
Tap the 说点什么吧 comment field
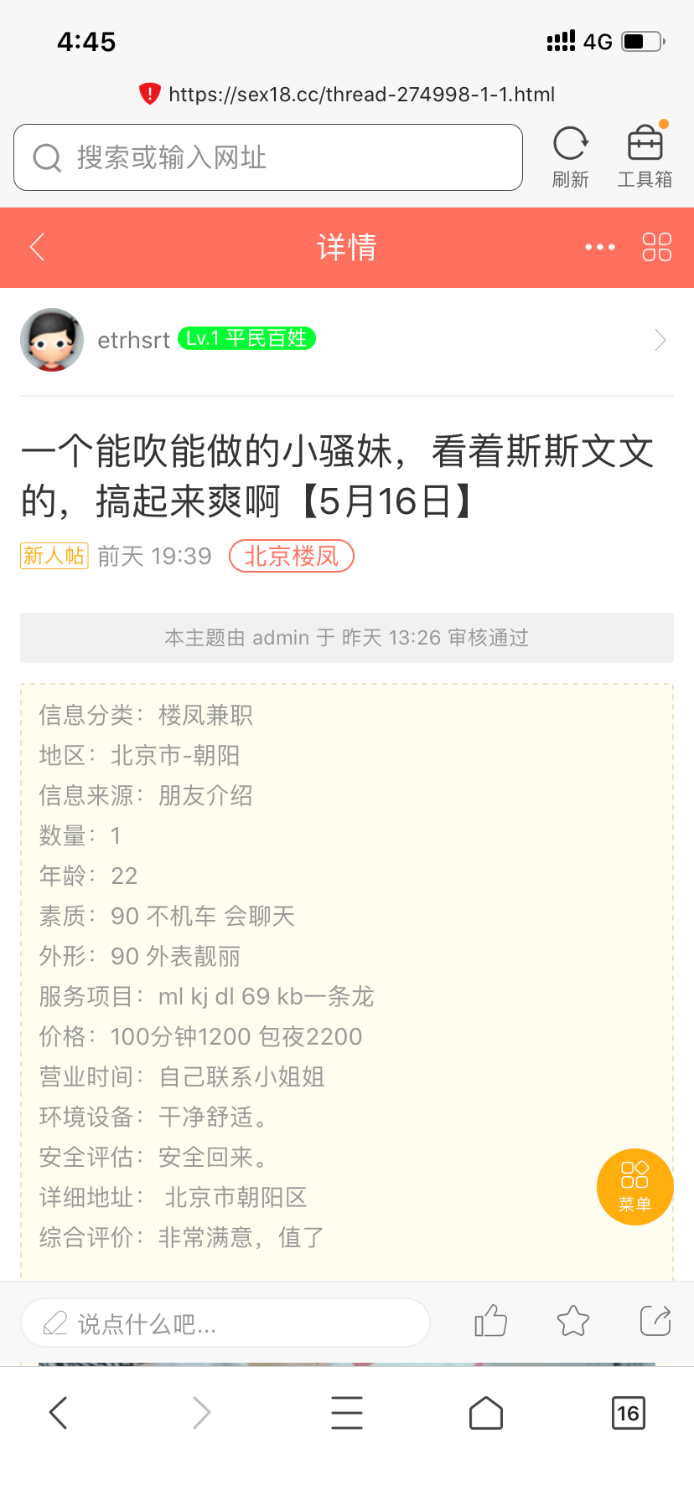pos(226,1323)
